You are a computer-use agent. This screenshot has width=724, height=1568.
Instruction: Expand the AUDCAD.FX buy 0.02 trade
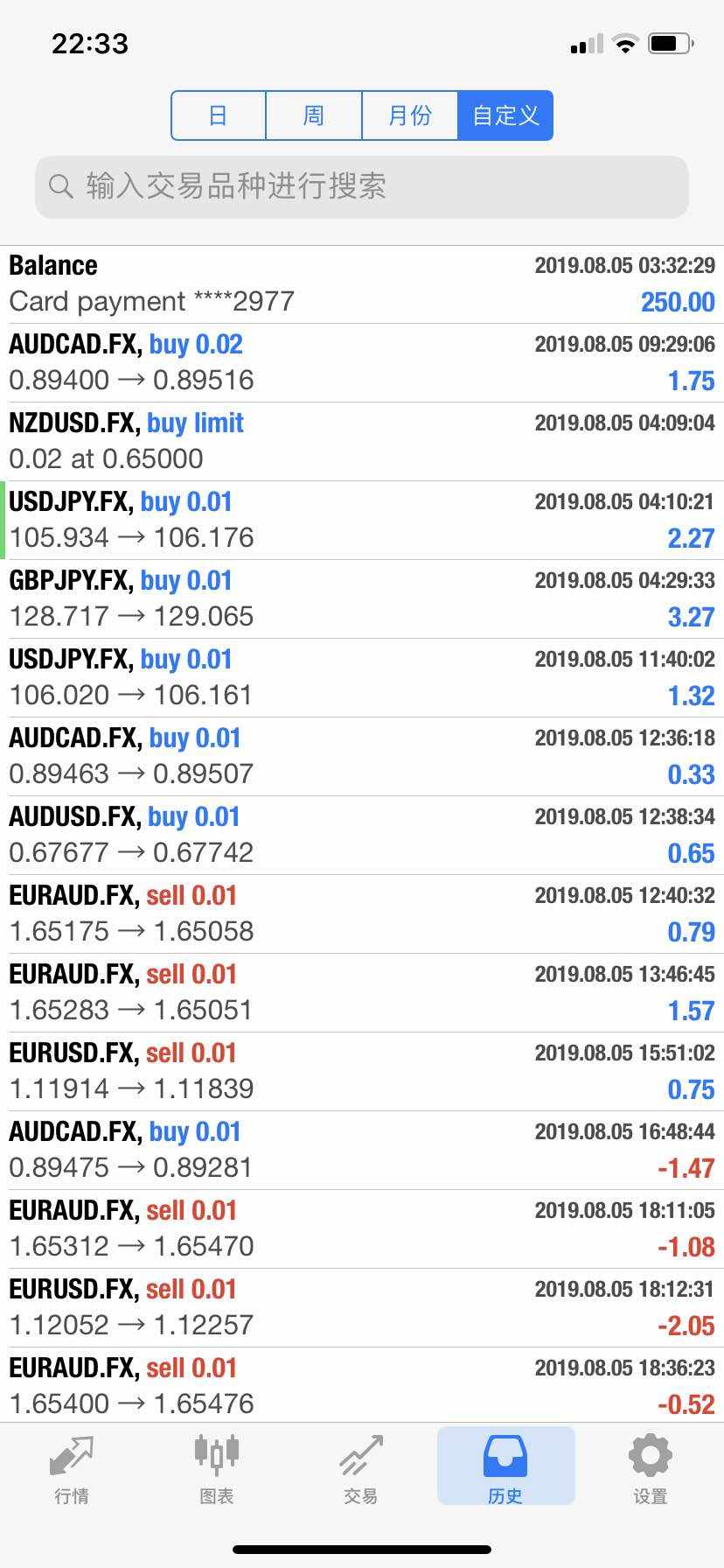coord(362,362)
